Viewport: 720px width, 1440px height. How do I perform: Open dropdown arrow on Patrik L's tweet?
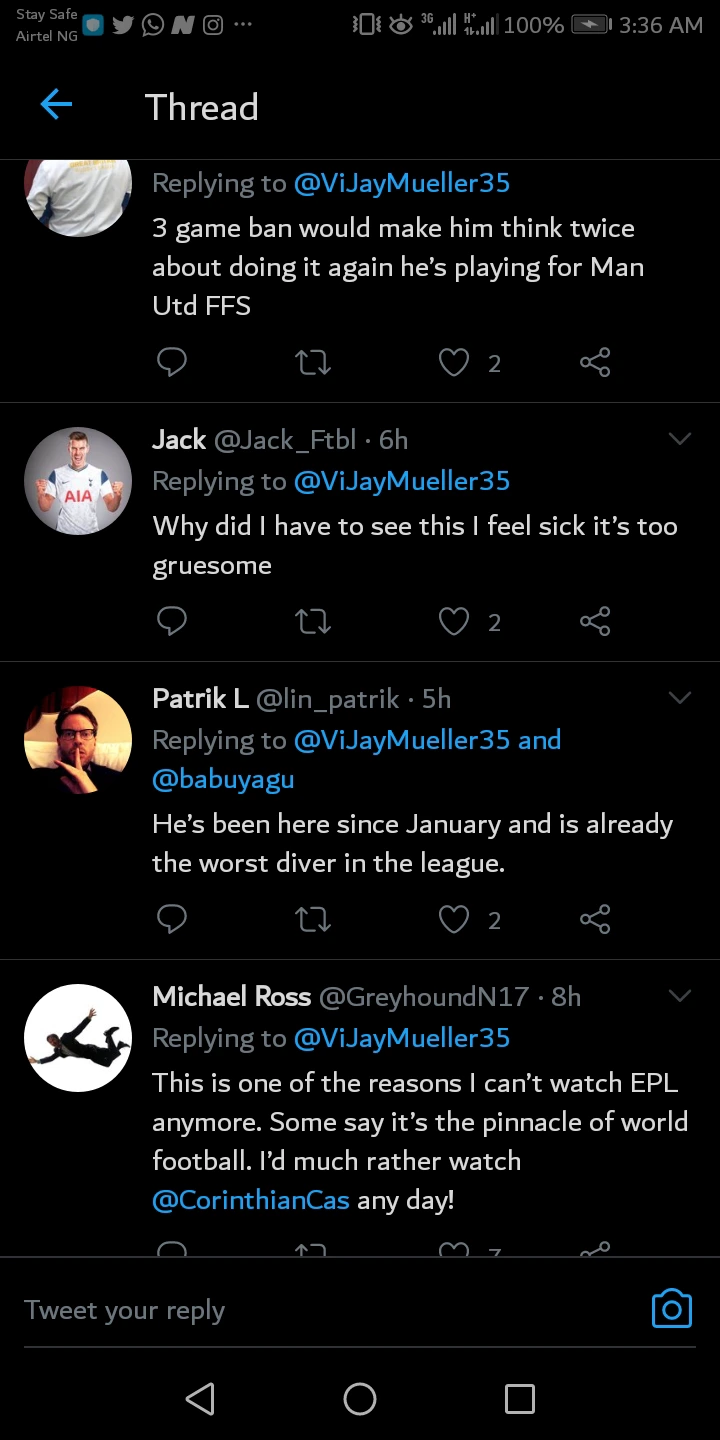(680, 698)
